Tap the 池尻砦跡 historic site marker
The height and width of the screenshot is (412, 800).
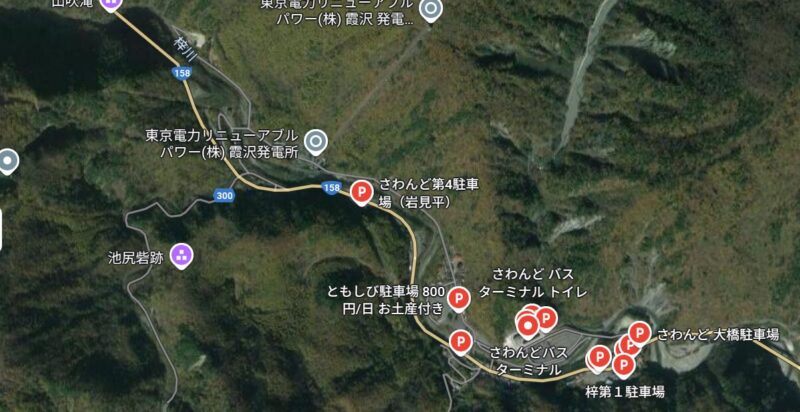pos(181,255)
